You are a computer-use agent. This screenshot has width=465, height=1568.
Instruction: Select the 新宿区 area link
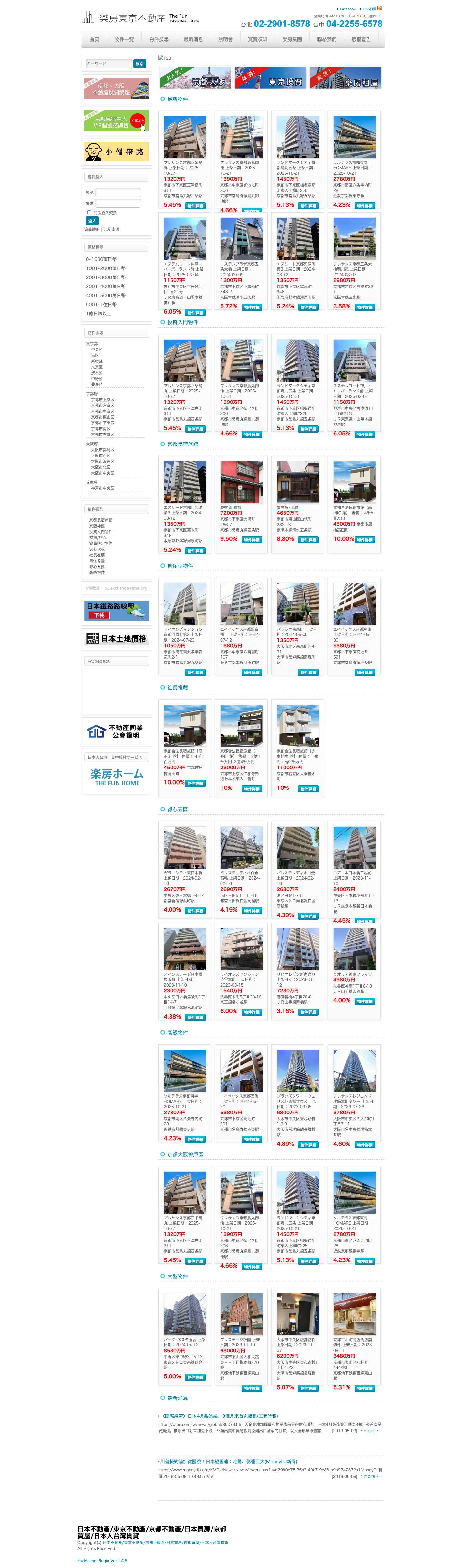[97, 361]
